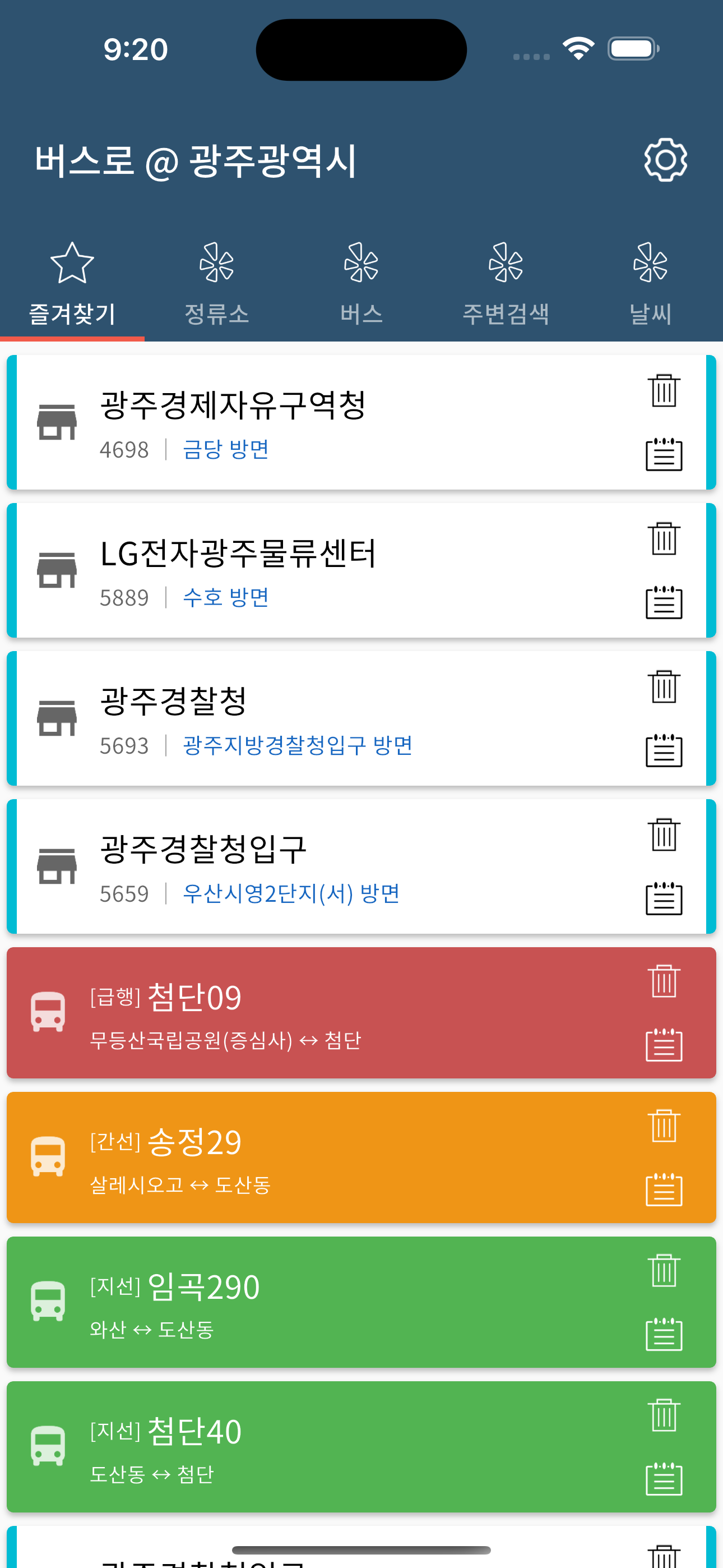Screen dimensions: 723x1568
Task: Delete 광주경제자유구역청 from favorites
Action: 664,390
